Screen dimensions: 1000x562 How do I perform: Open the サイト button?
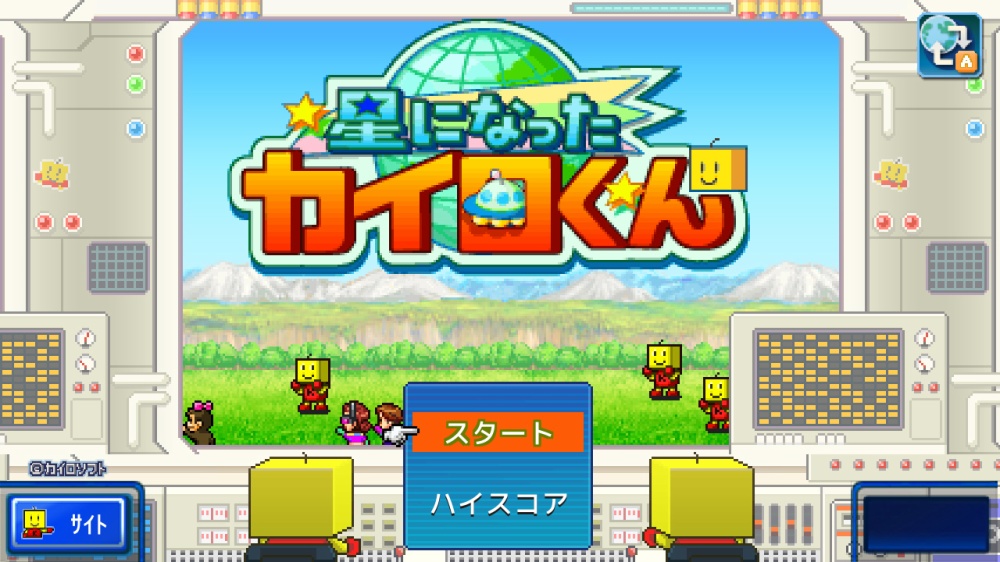tap(69, 521)
